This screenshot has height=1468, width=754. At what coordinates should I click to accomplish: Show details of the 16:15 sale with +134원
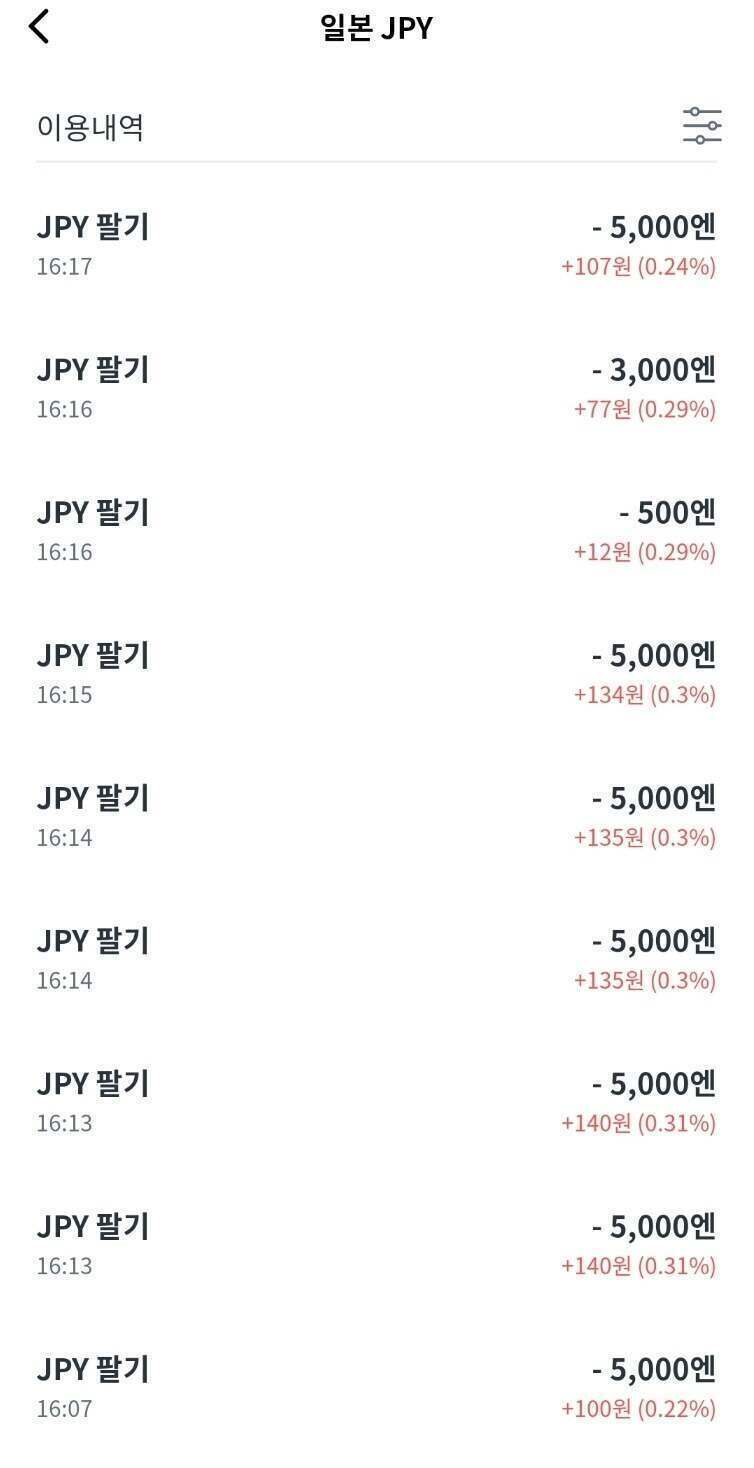pos(377,673)
